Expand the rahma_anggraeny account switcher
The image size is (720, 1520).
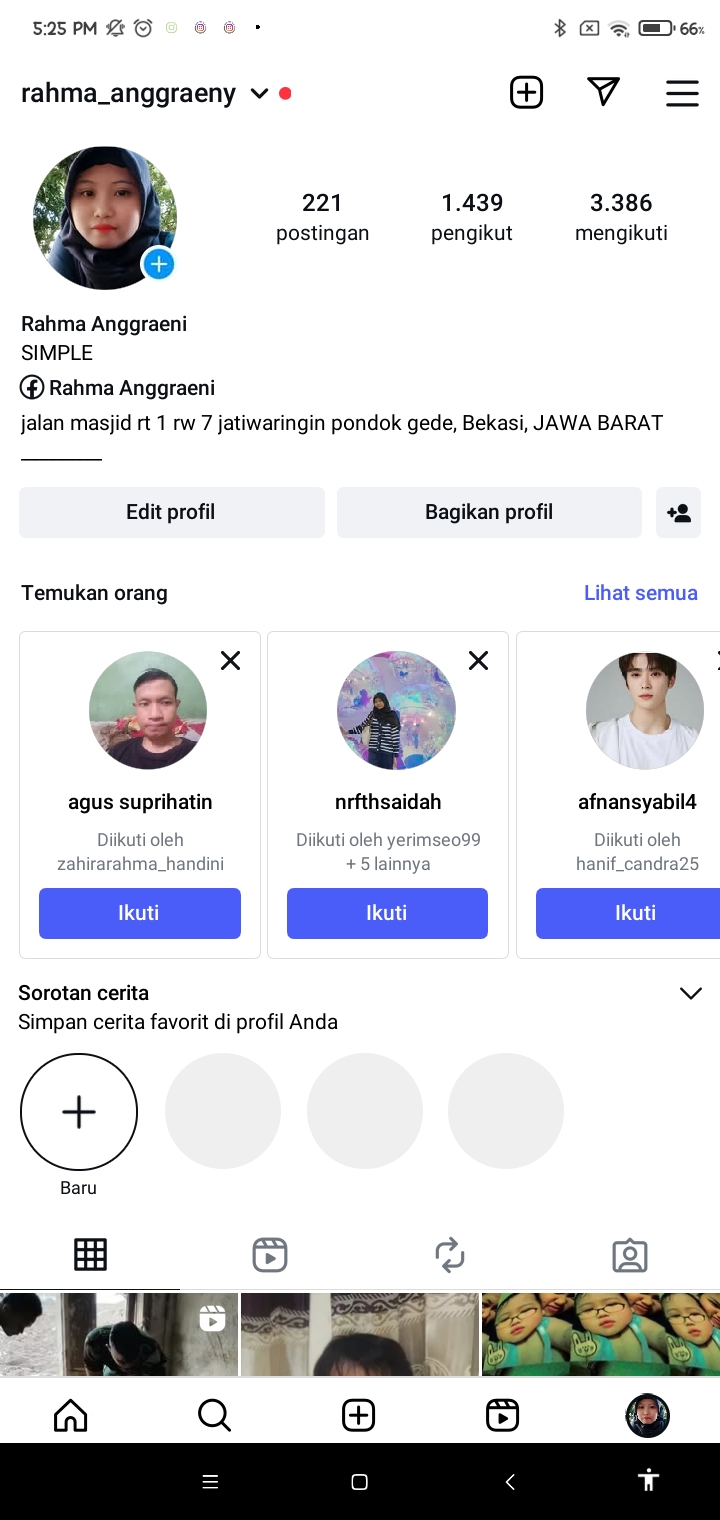pos(259,94)
